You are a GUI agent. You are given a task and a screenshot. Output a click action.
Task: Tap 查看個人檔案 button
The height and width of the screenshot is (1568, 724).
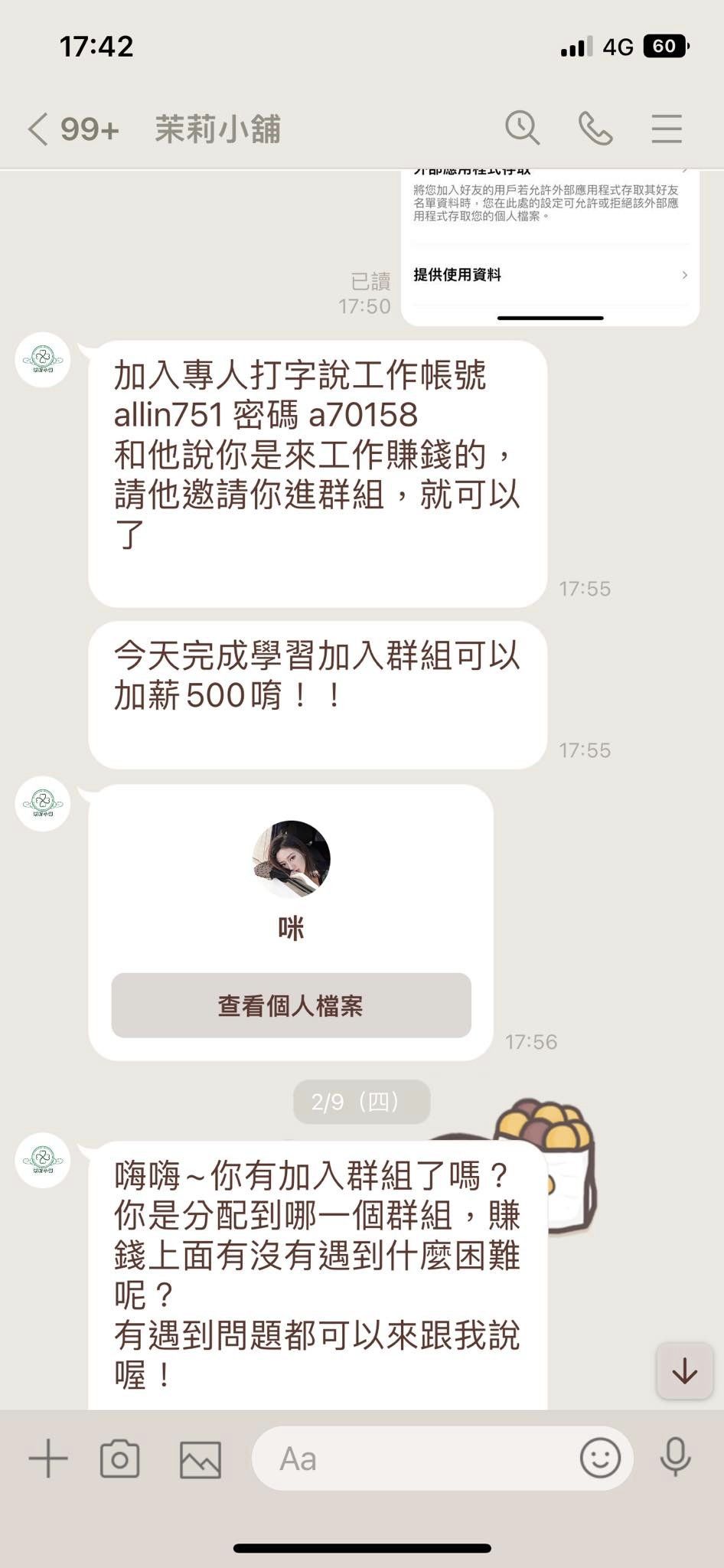point(291,1005)
